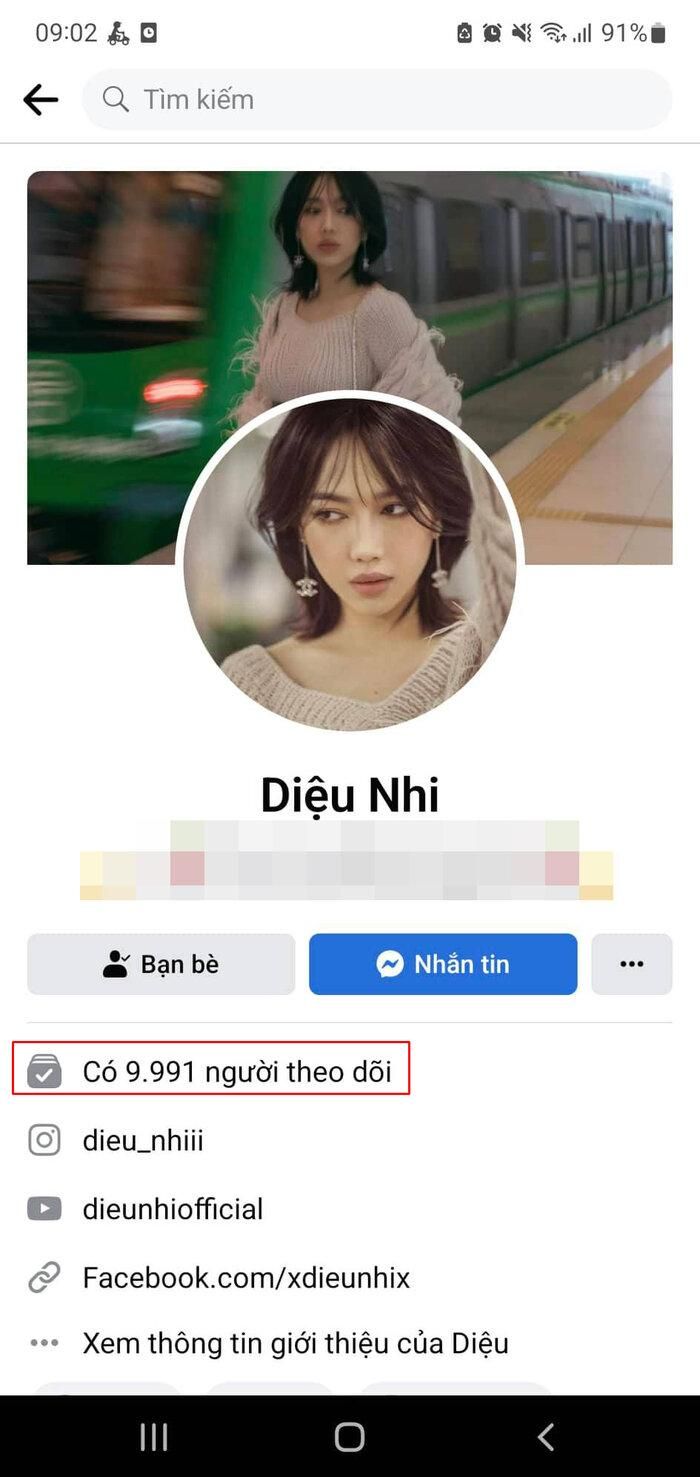700x1477 pixels.
Task: Open the three-dot more options button
Action: tap(631, 964)
